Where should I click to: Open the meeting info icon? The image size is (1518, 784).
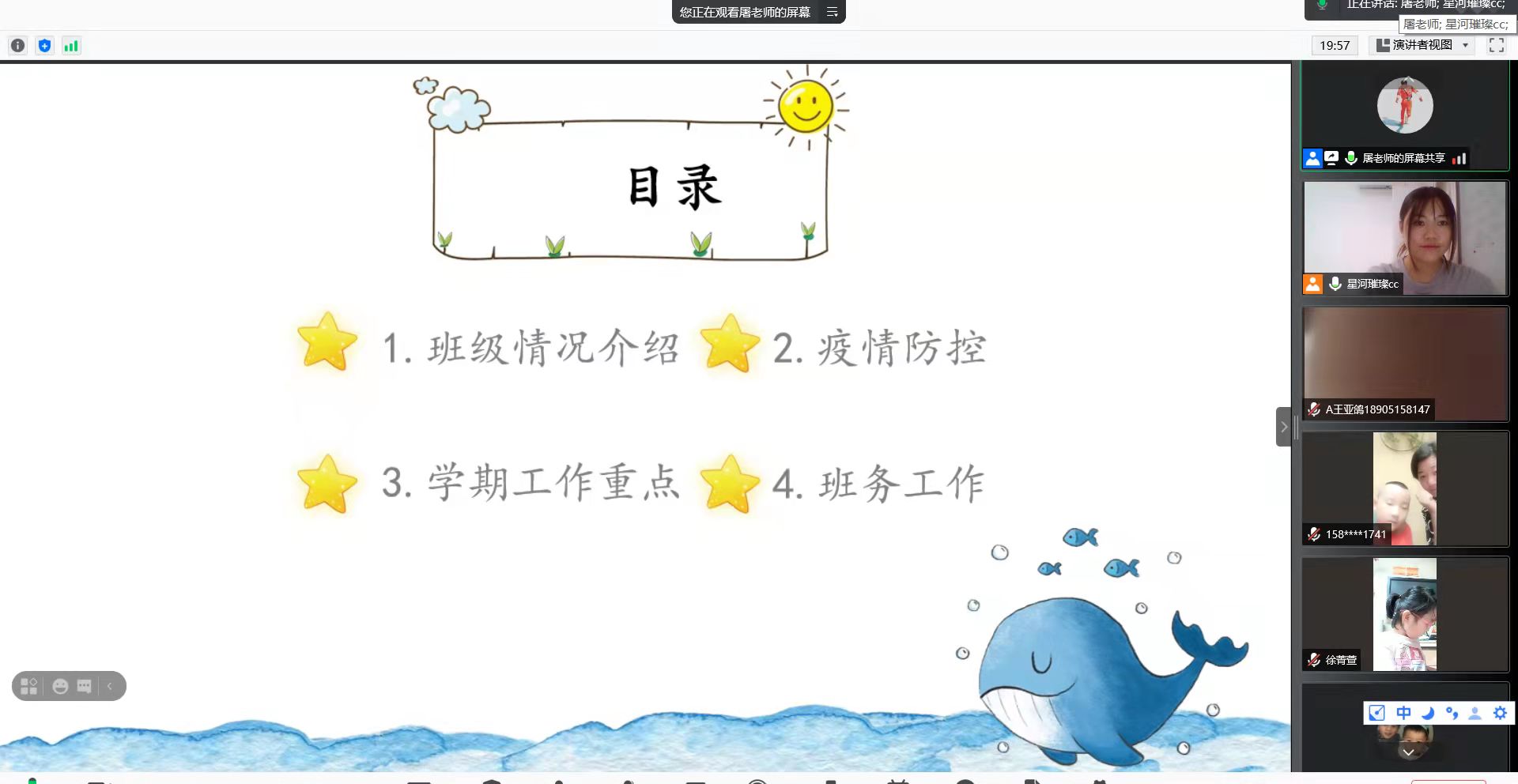click(18, 46)
